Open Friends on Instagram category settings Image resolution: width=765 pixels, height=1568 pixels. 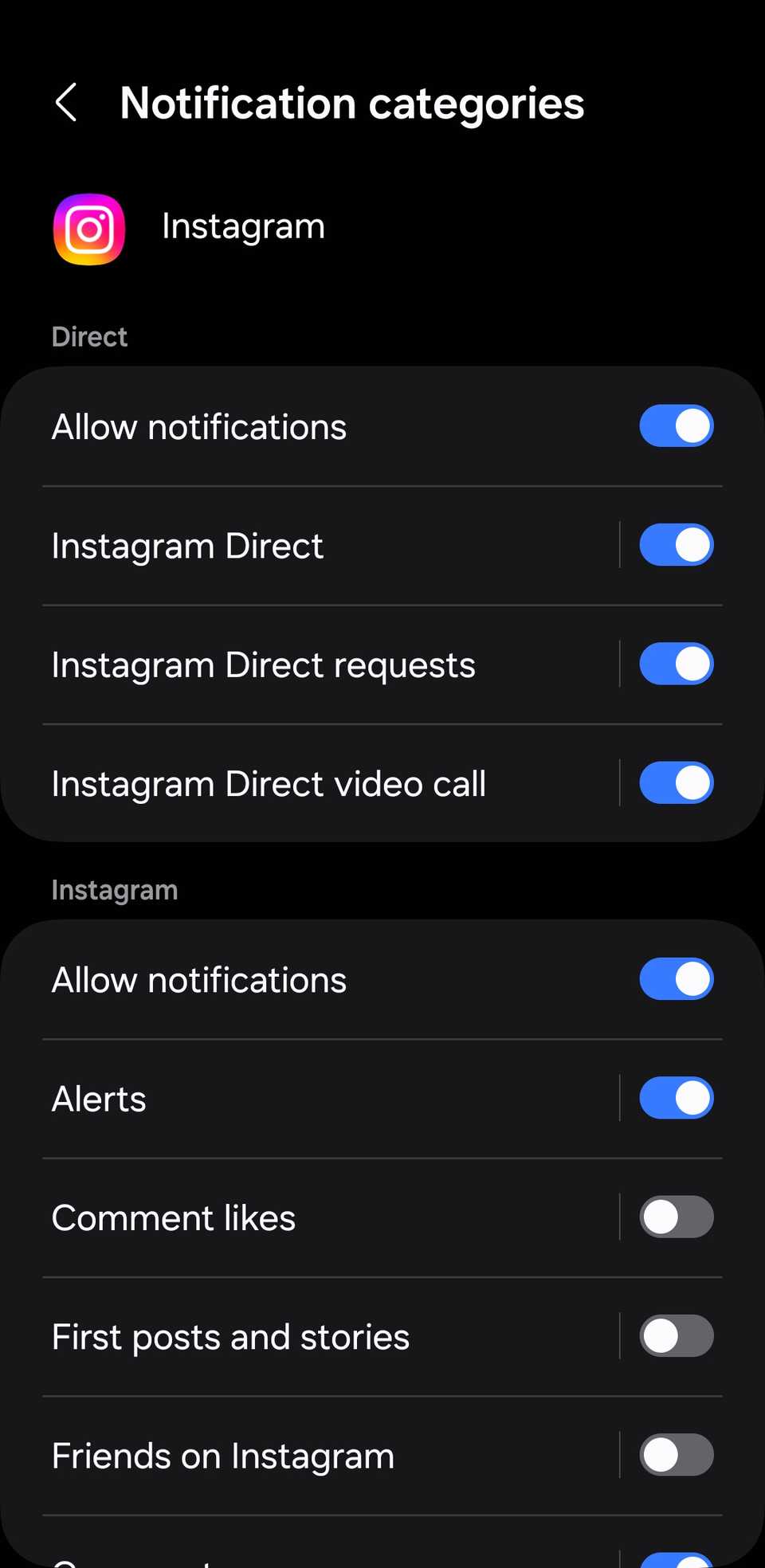pos(319,1456)
